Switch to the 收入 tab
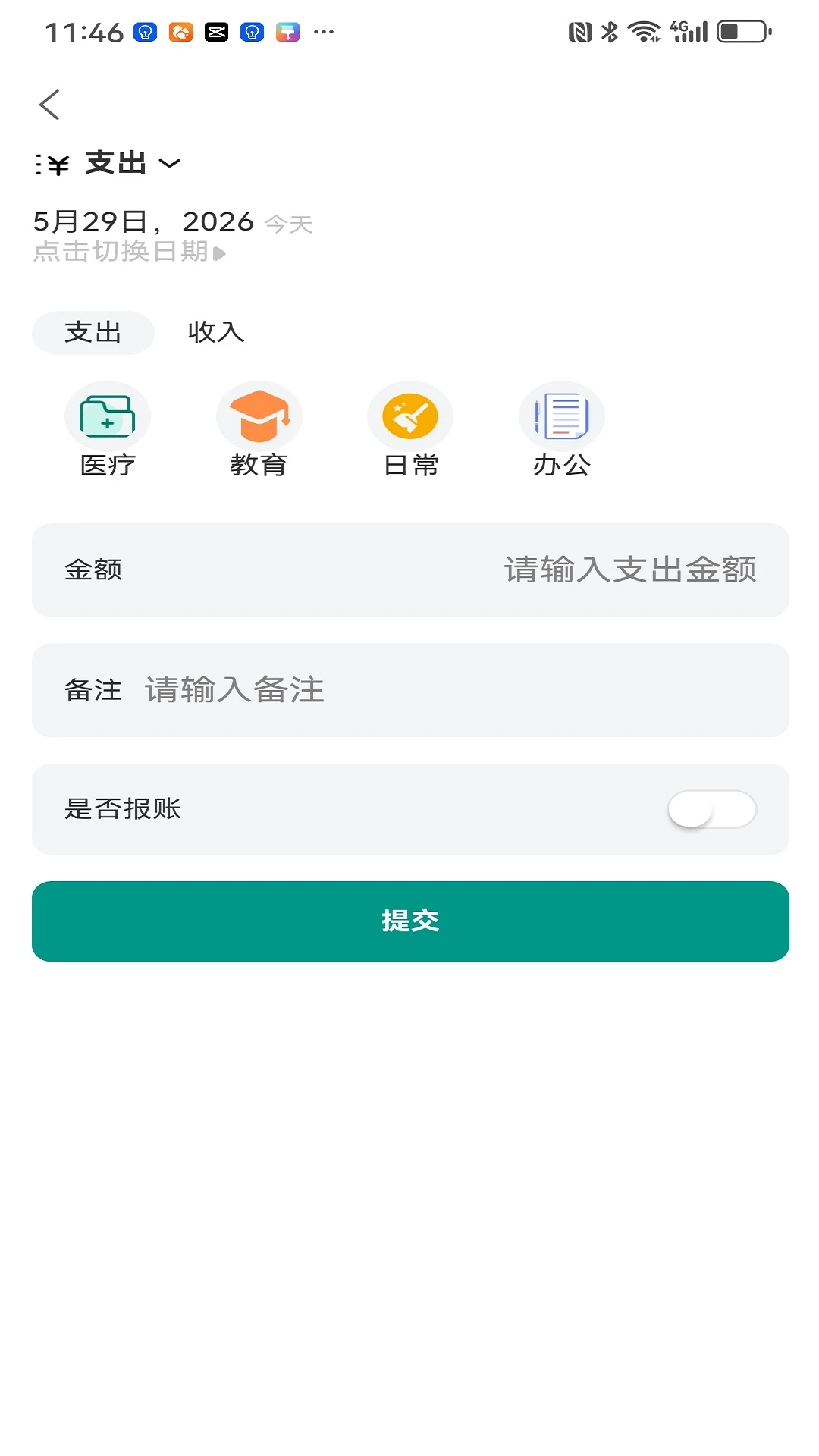 tap(216, 332)
